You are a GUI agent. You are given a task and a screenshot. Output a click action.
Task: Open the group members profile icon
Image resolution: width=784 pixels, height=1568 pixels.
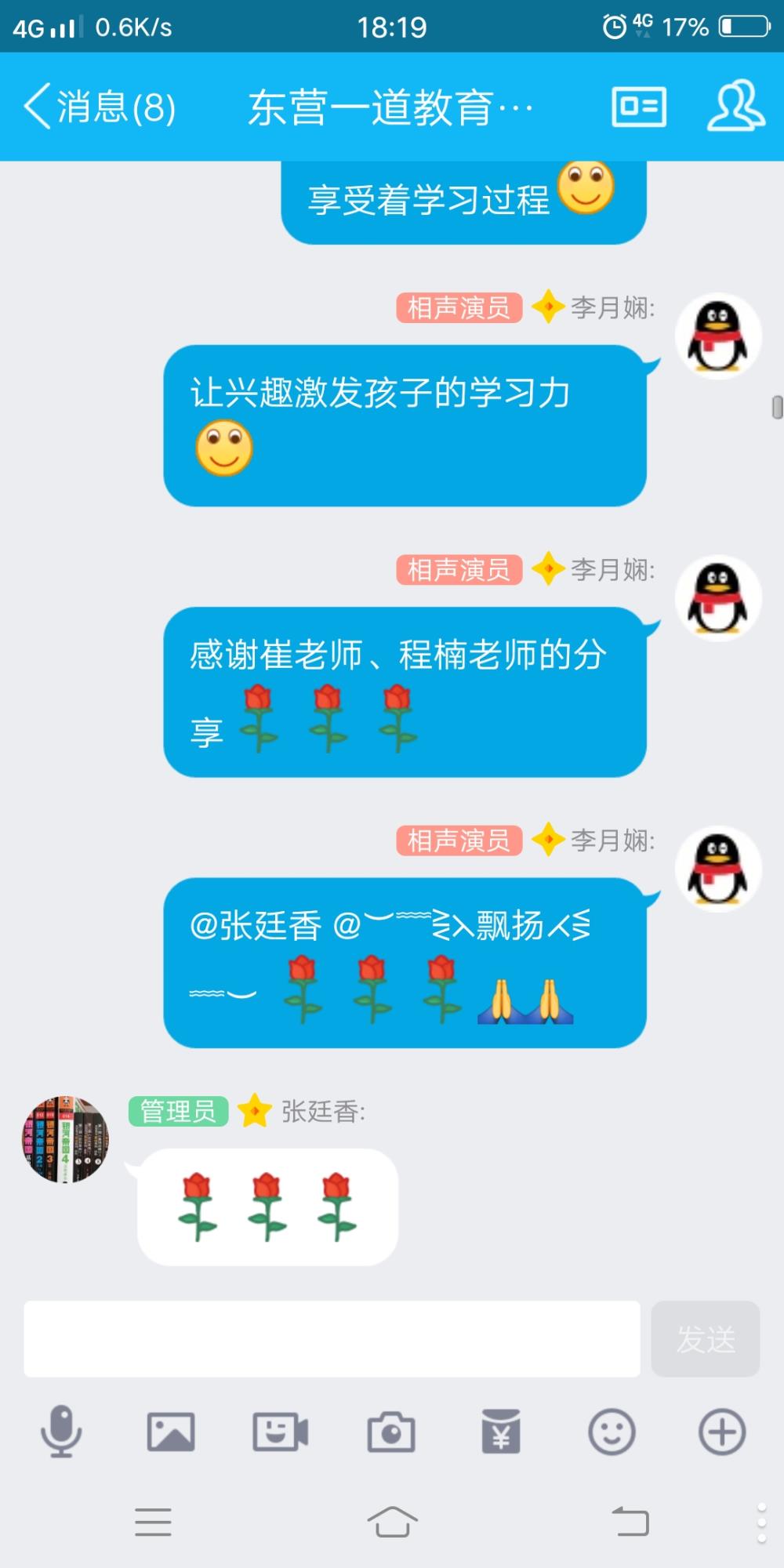(x=735, y=106)
